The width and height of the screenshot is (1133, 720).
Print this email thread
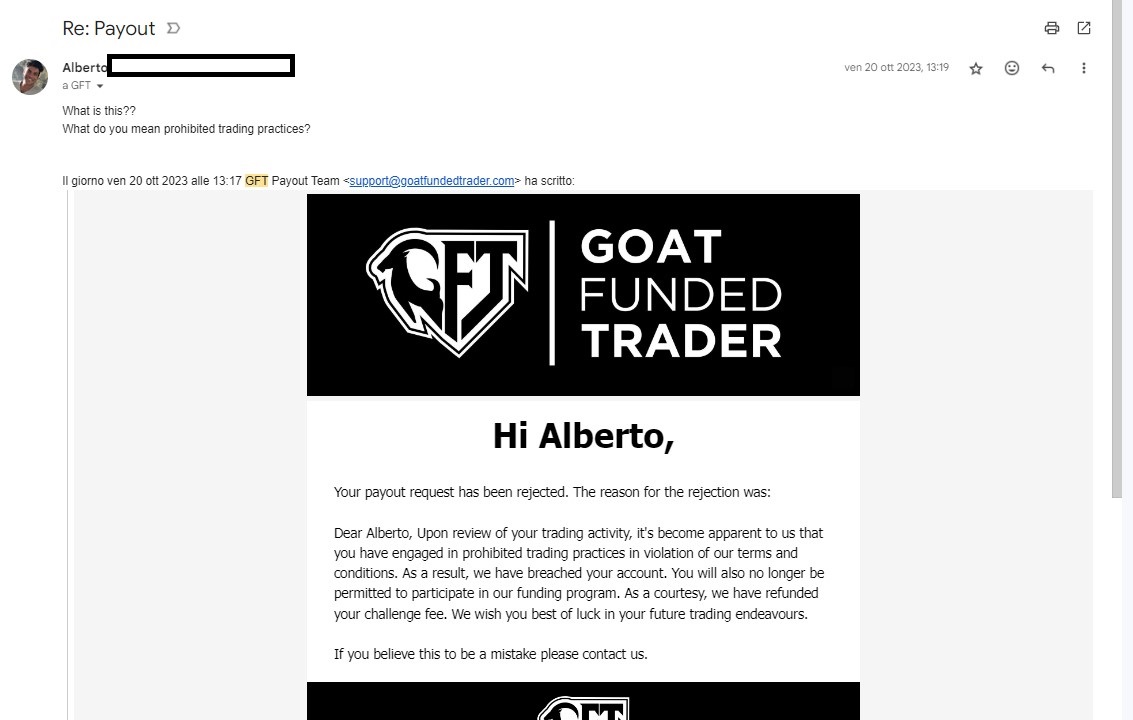(1051, 28)
